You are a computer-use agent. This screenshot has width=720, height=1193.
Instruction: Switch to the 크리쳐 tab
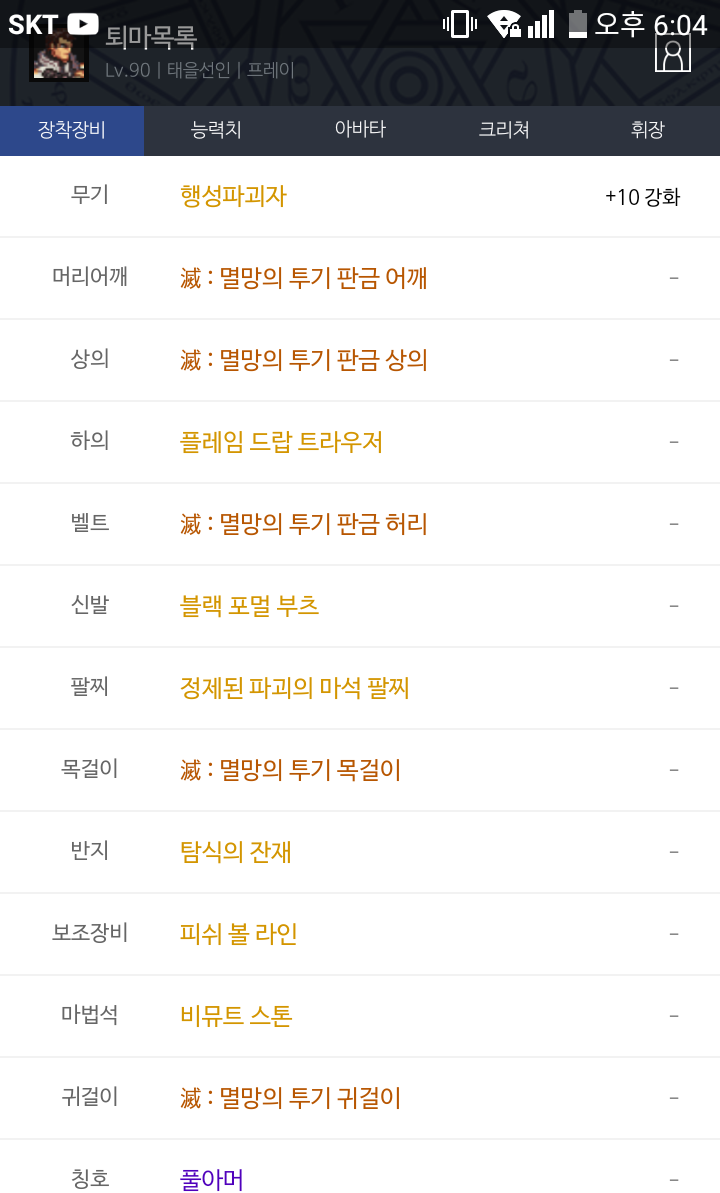pyautogui.click(x=504, y=130)
